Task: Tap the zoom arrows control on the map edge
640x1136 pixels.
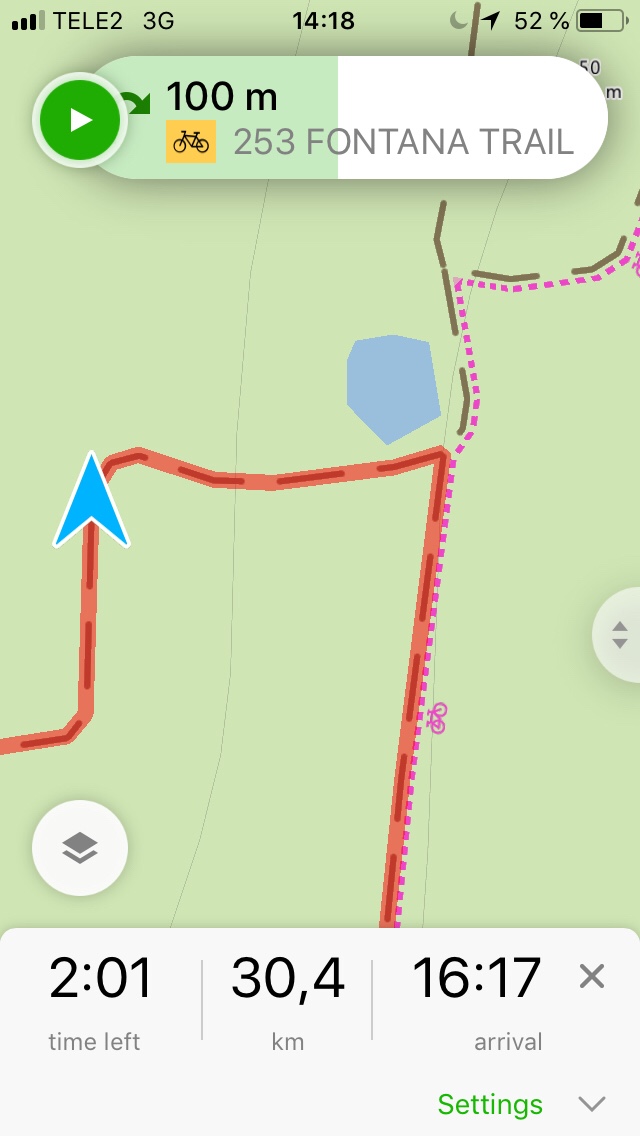Action: point(620,635)
